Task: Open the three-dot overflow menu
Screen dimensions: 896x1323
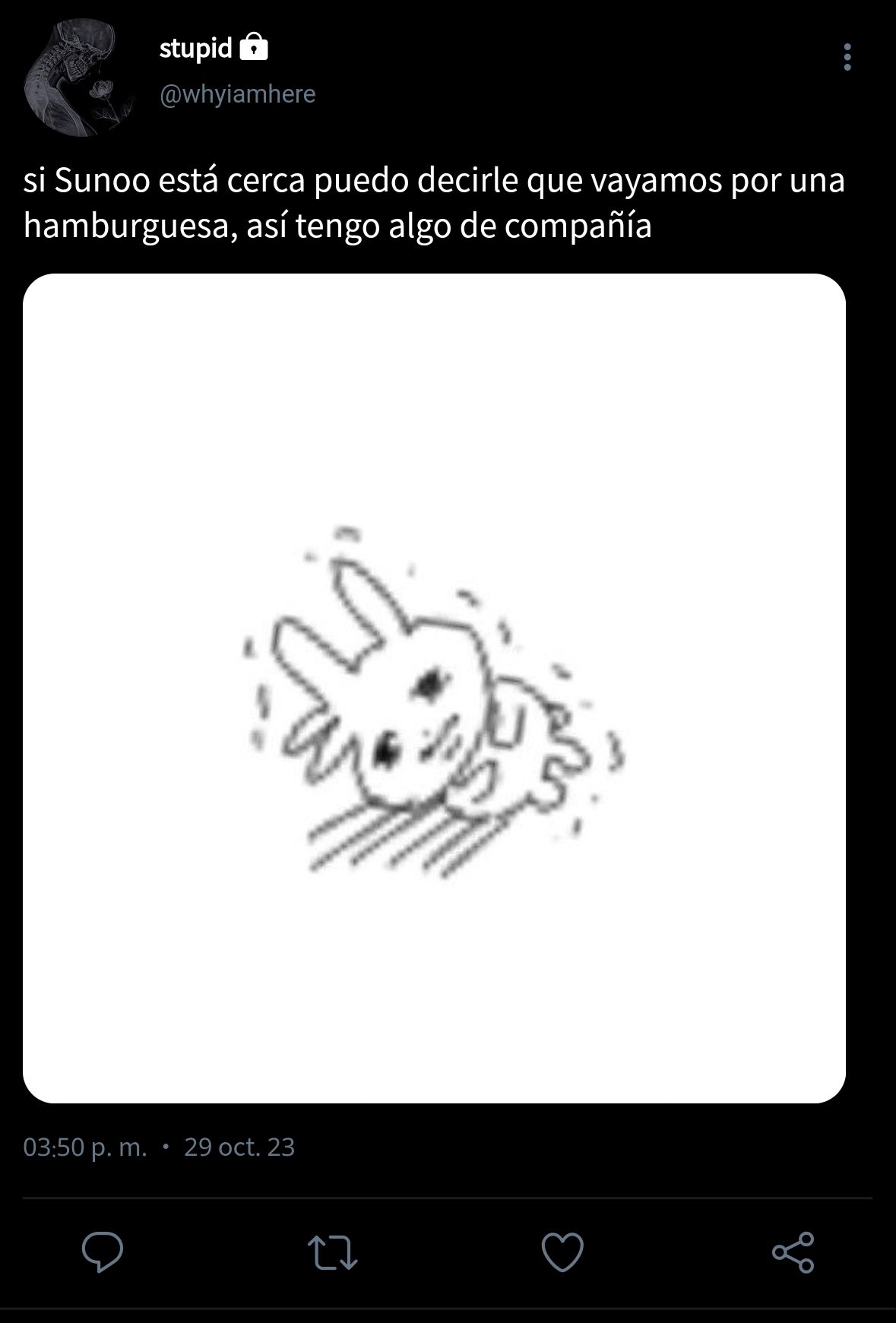Action: coord(847,57)
